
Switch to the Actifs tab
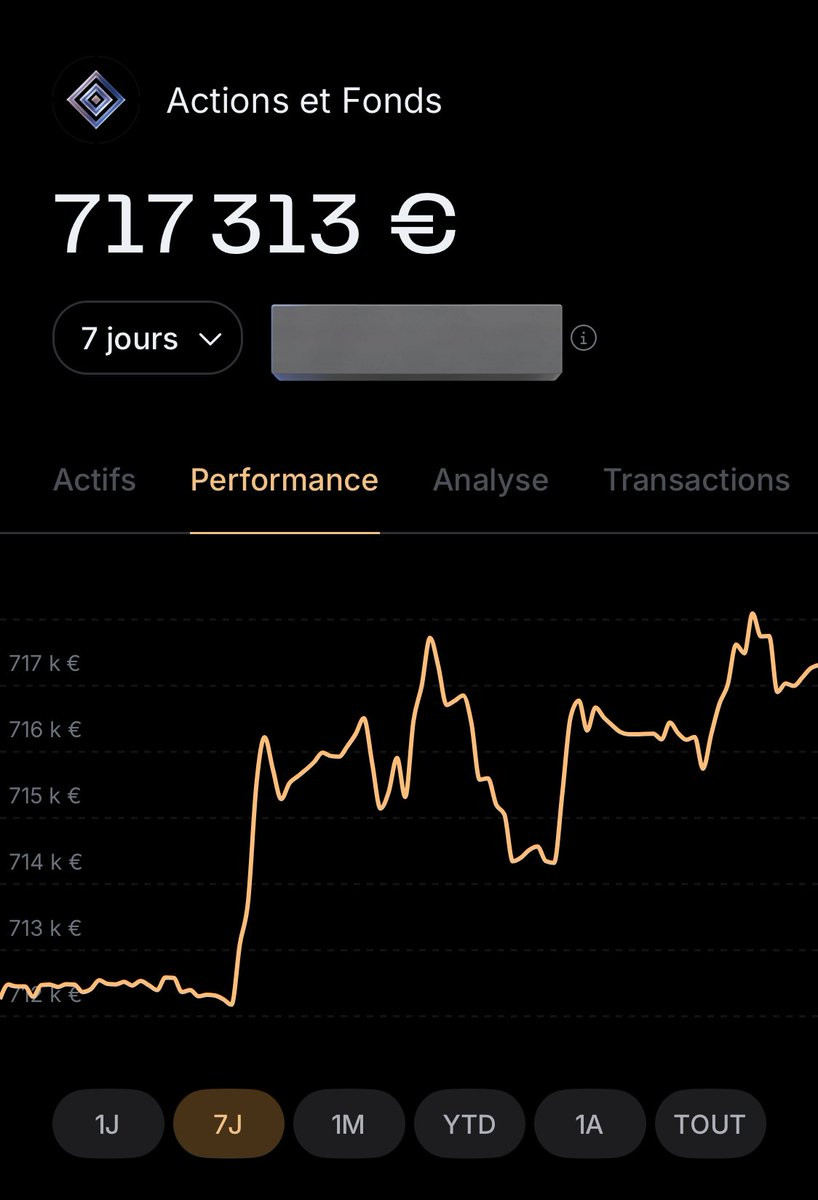[x=94, y=480]
